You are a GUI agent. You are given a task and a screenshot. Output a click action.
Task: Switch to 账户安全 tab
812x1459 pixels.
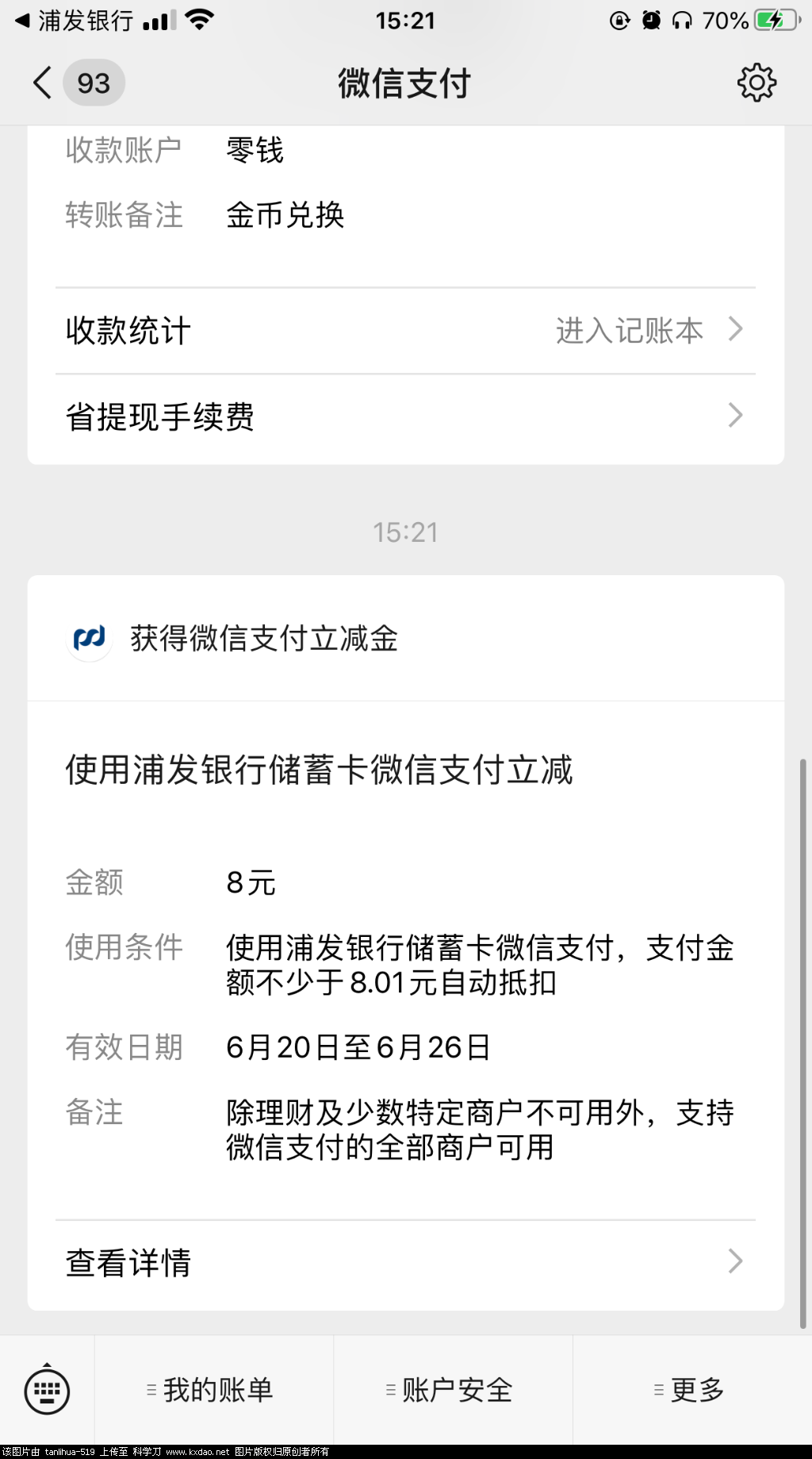coord(452,1389)
